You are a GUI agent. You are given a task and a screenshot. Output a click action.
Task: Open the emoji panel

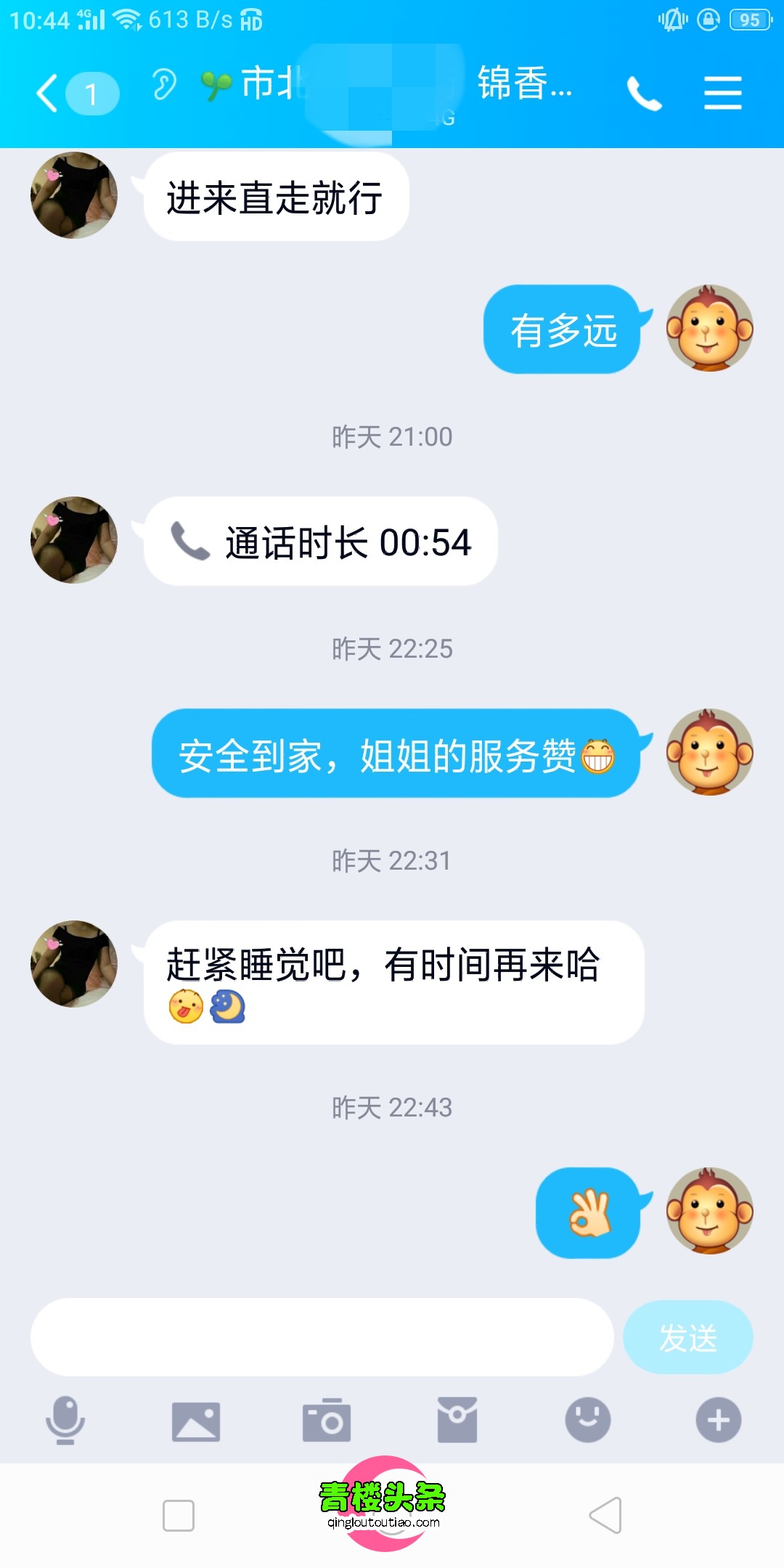coord(588,1420)
